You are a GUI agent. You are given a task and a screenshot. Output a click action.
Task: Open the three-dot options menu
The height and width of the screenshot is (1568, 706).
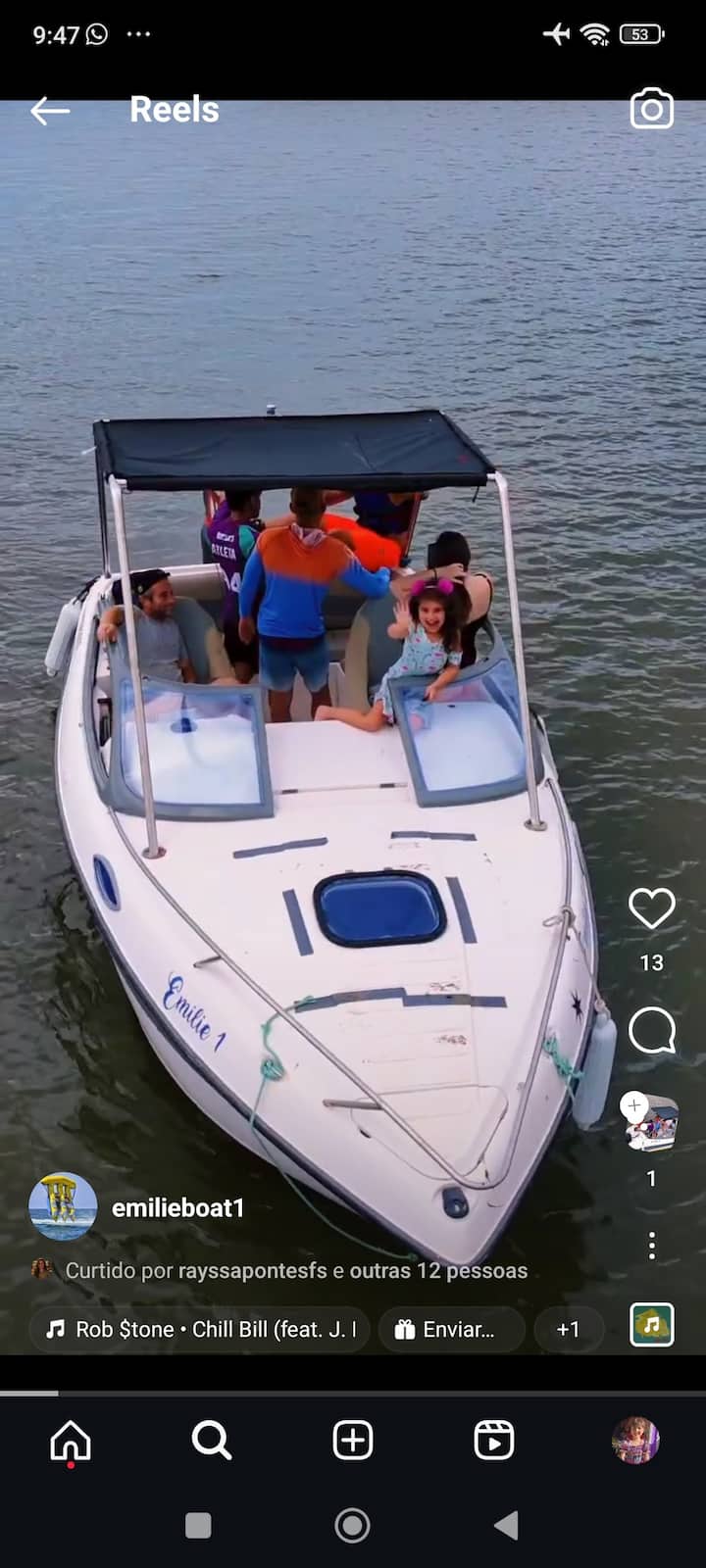[x=651, y=1246]
